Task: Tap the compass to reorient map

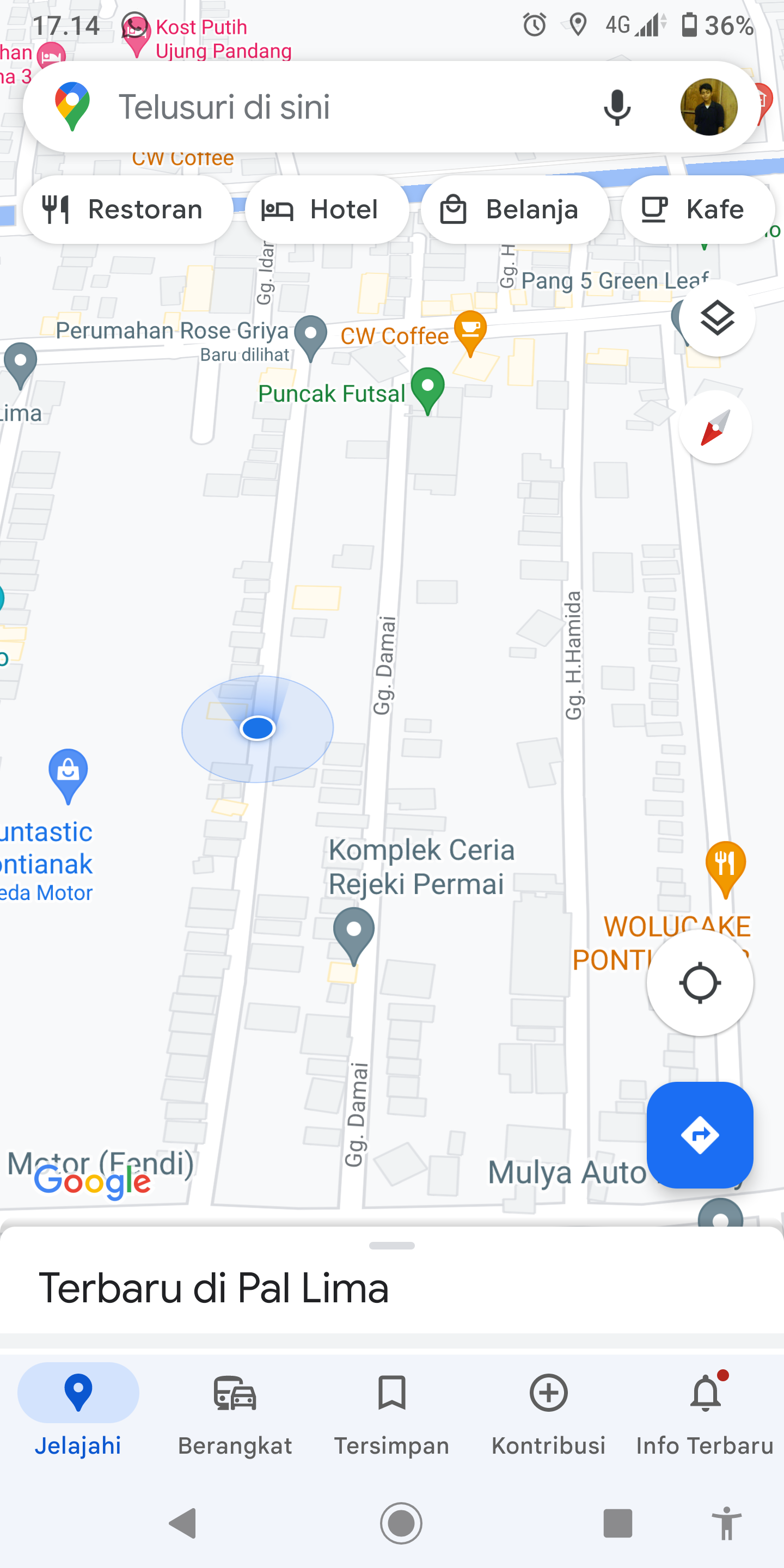Action: coord(715,427)
